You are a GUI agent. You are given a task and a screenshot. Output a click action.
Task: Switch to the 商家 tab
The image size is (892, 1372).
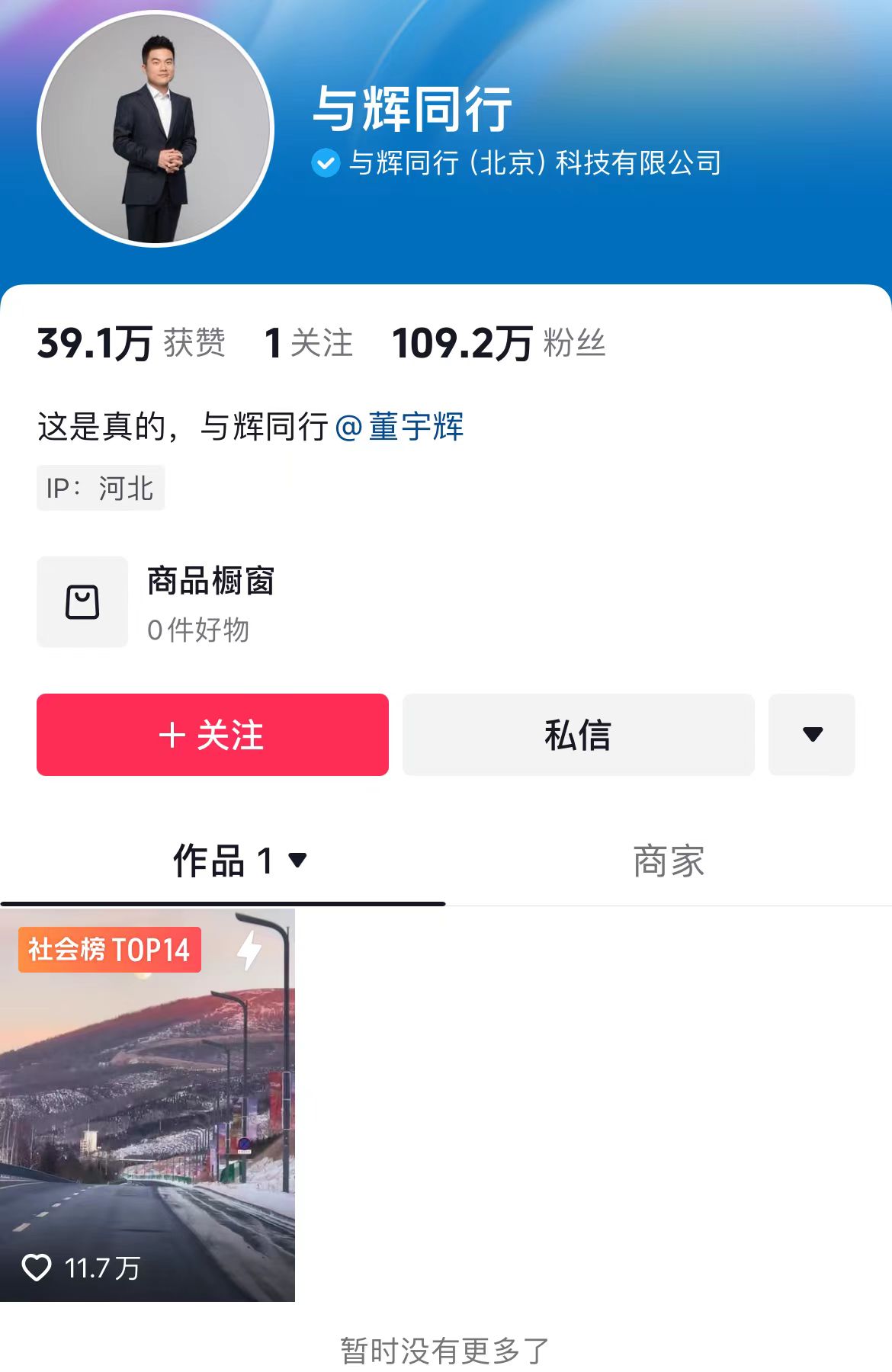pos(669,861)
